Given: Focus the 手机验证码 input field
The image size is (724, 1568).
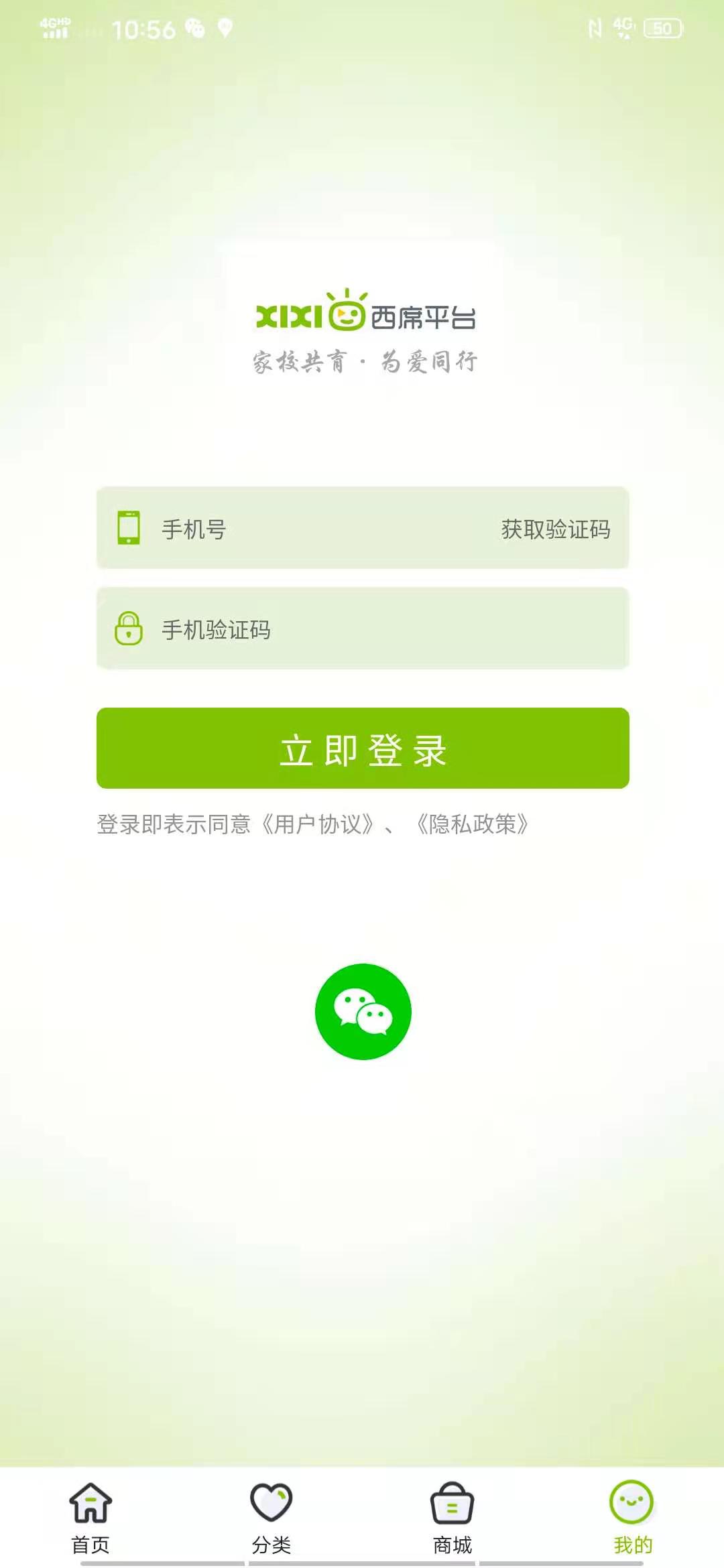Looking at the screenshot, I should [x=362, y=630].
